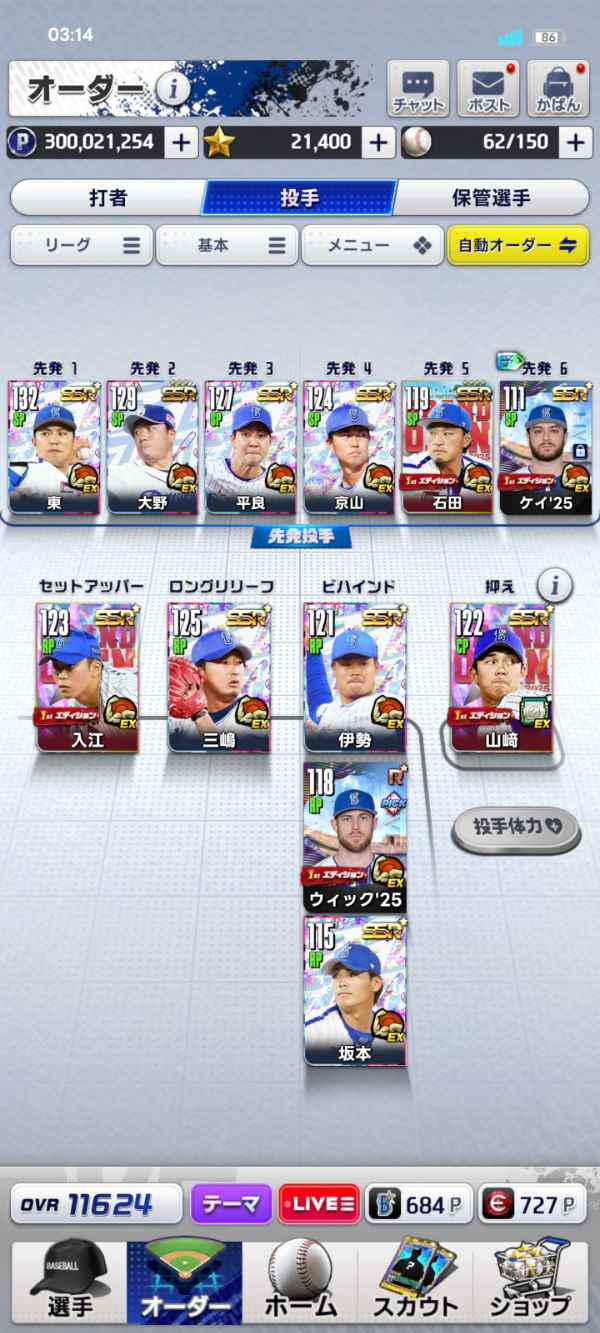Go to the ホーム home screen

tap(300, 1281)
